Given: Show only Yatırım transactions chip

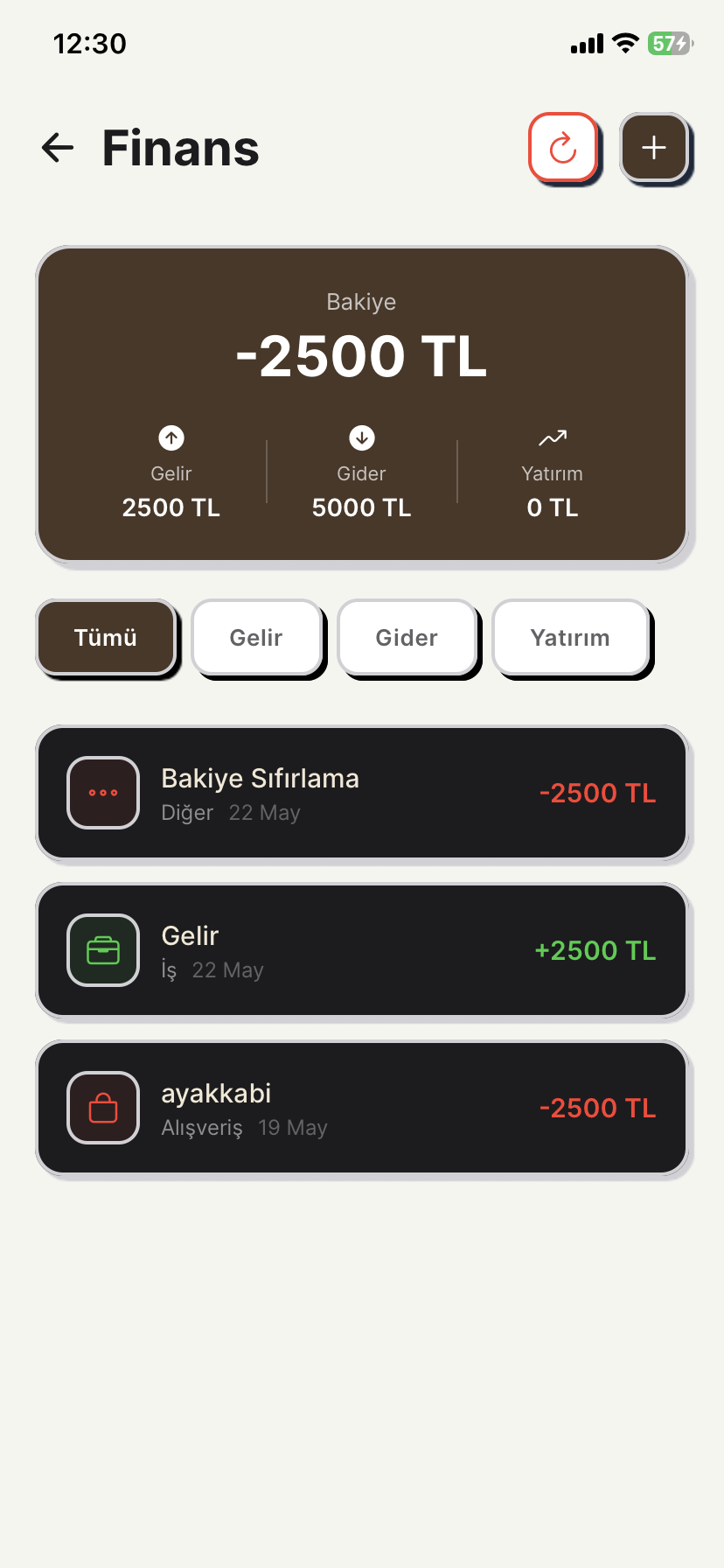Looking at the screenshot, I should coord(570,637).
